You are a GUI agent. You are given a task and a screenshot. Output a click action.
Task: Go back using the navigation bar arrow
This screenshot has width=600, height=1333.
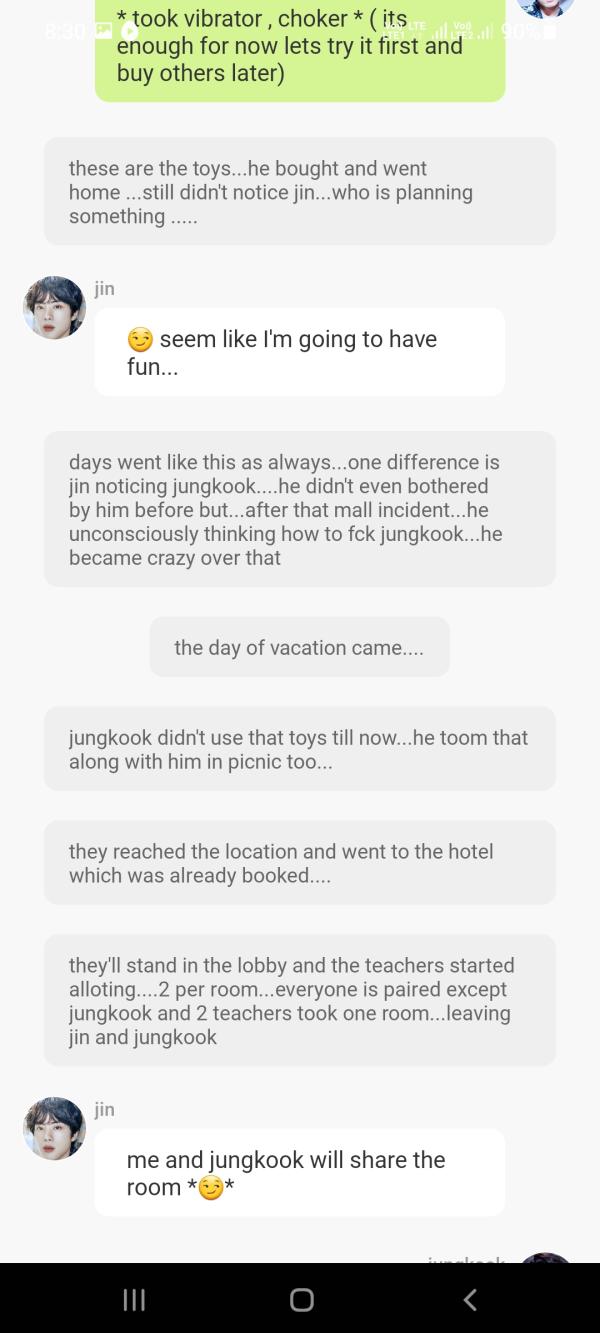tap(470, 1299)
